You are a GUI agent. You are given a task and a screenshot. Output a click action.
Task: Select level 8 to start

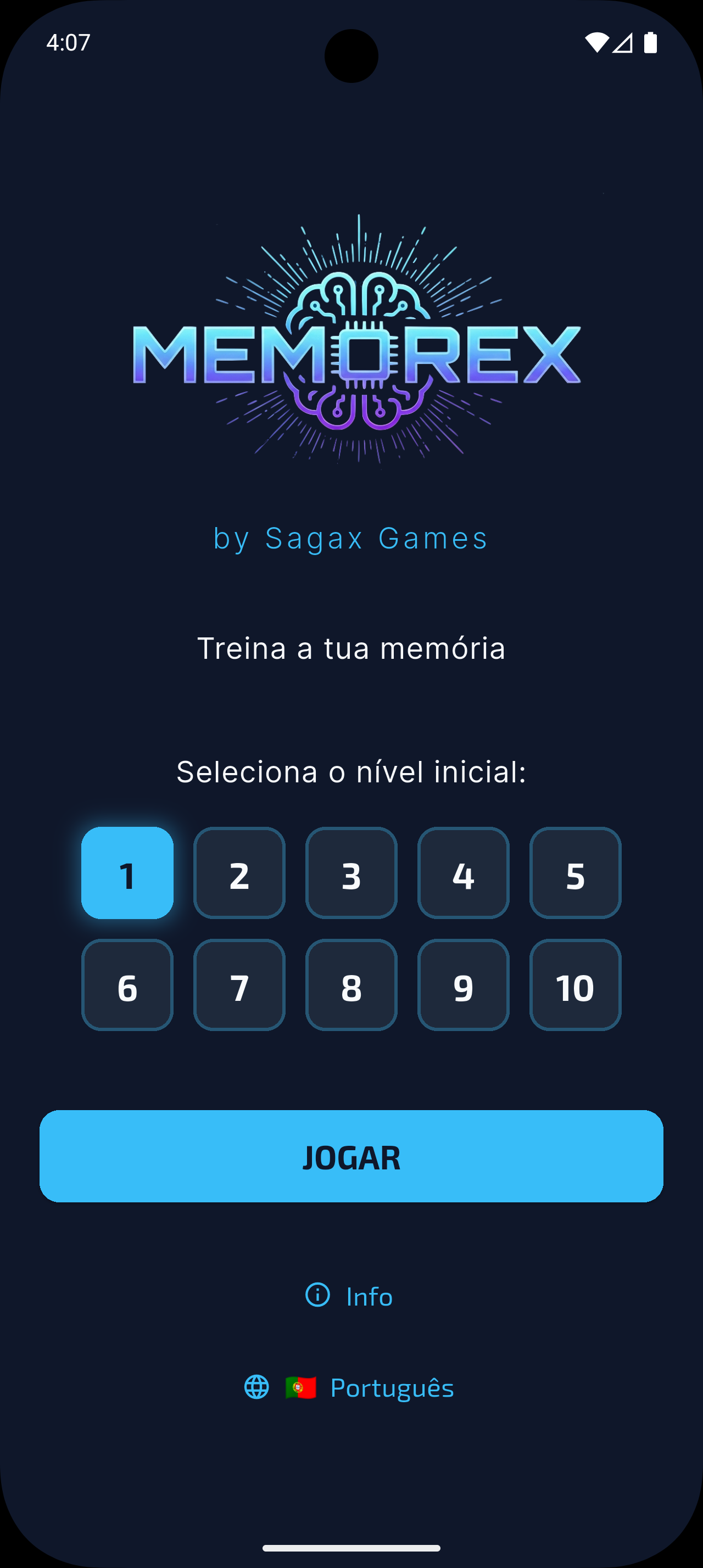[351, 986]
